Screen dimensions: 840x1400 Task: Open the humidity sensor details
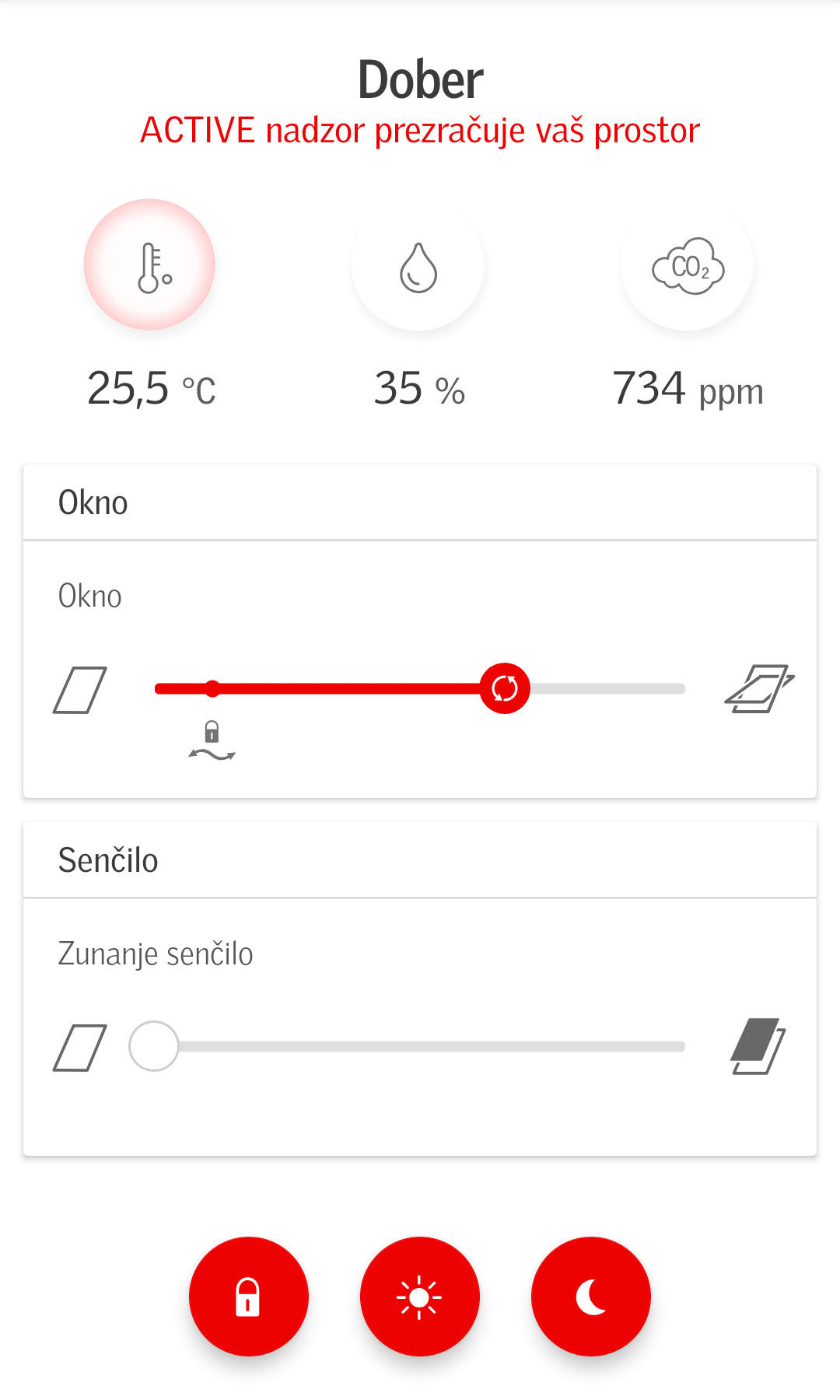tap(418, 265)
